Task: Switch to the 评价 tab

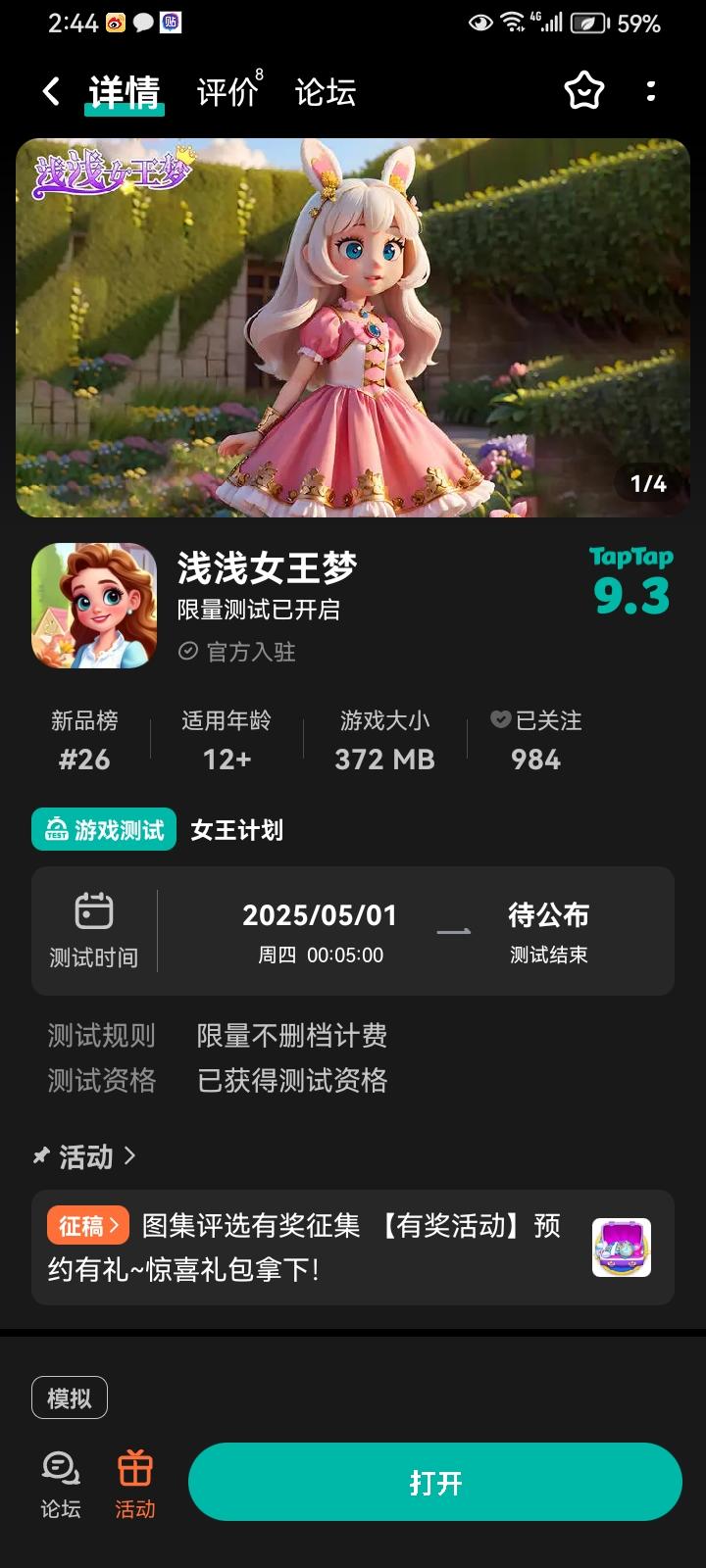Action: pos(227,92)
